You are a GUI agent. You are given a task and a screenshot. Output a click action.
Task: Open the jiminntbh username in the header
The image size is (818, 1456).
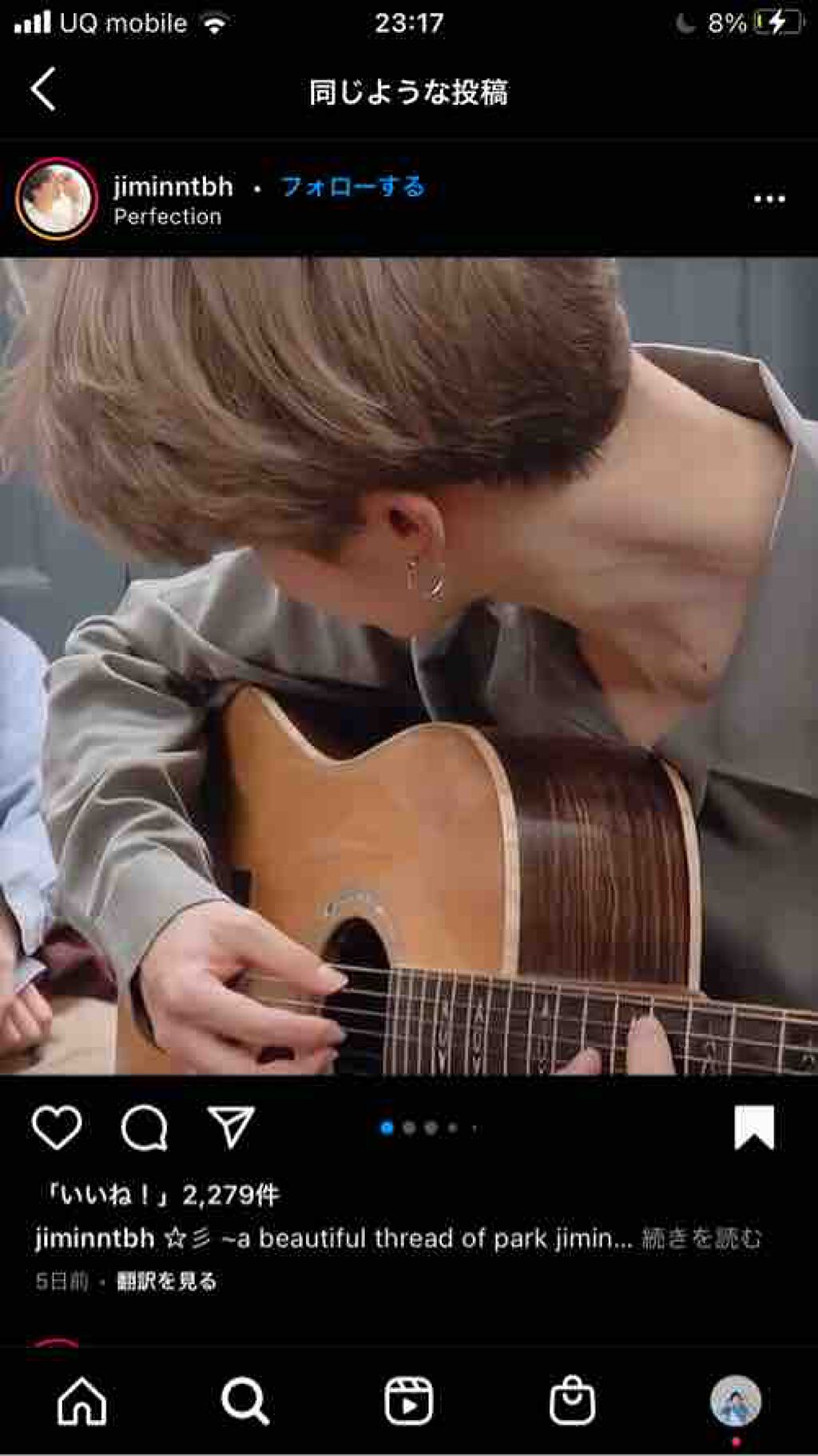tap(173, 187)
